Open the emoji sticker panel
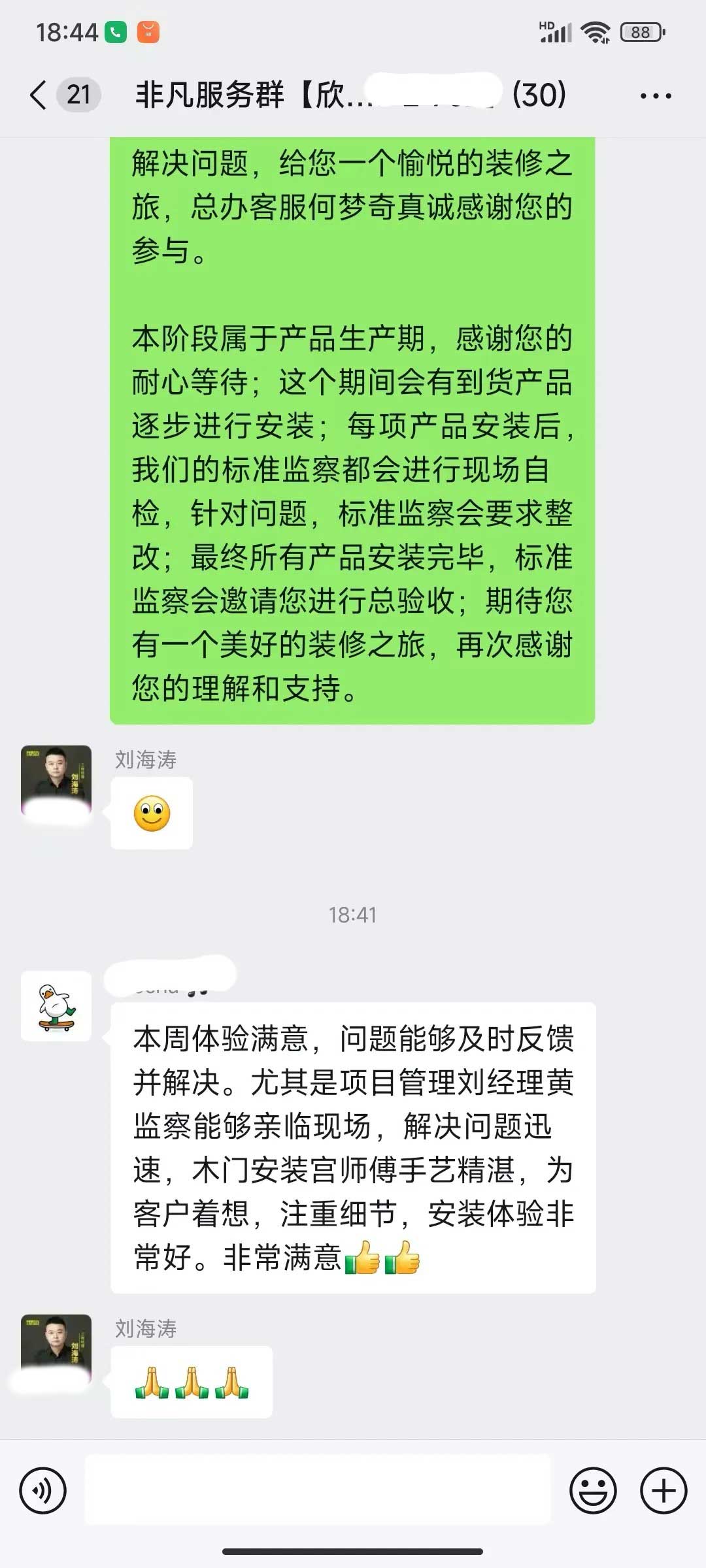706x1568 pixels. click(x=593, y=1491)
